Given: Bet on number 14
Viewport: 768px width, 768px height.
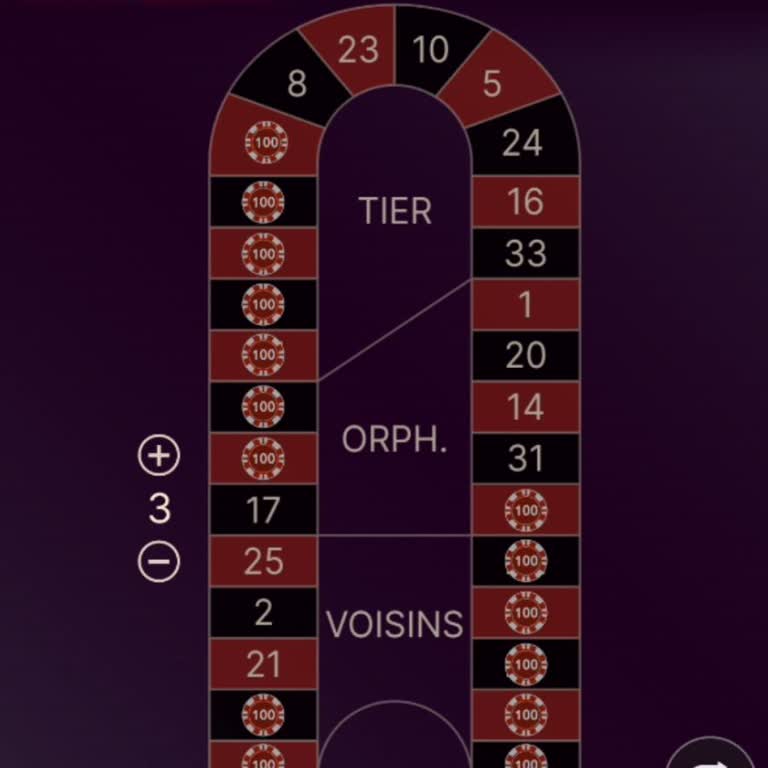Looking at the screenshot, I should pyautogui.click(x=525, y=407).
